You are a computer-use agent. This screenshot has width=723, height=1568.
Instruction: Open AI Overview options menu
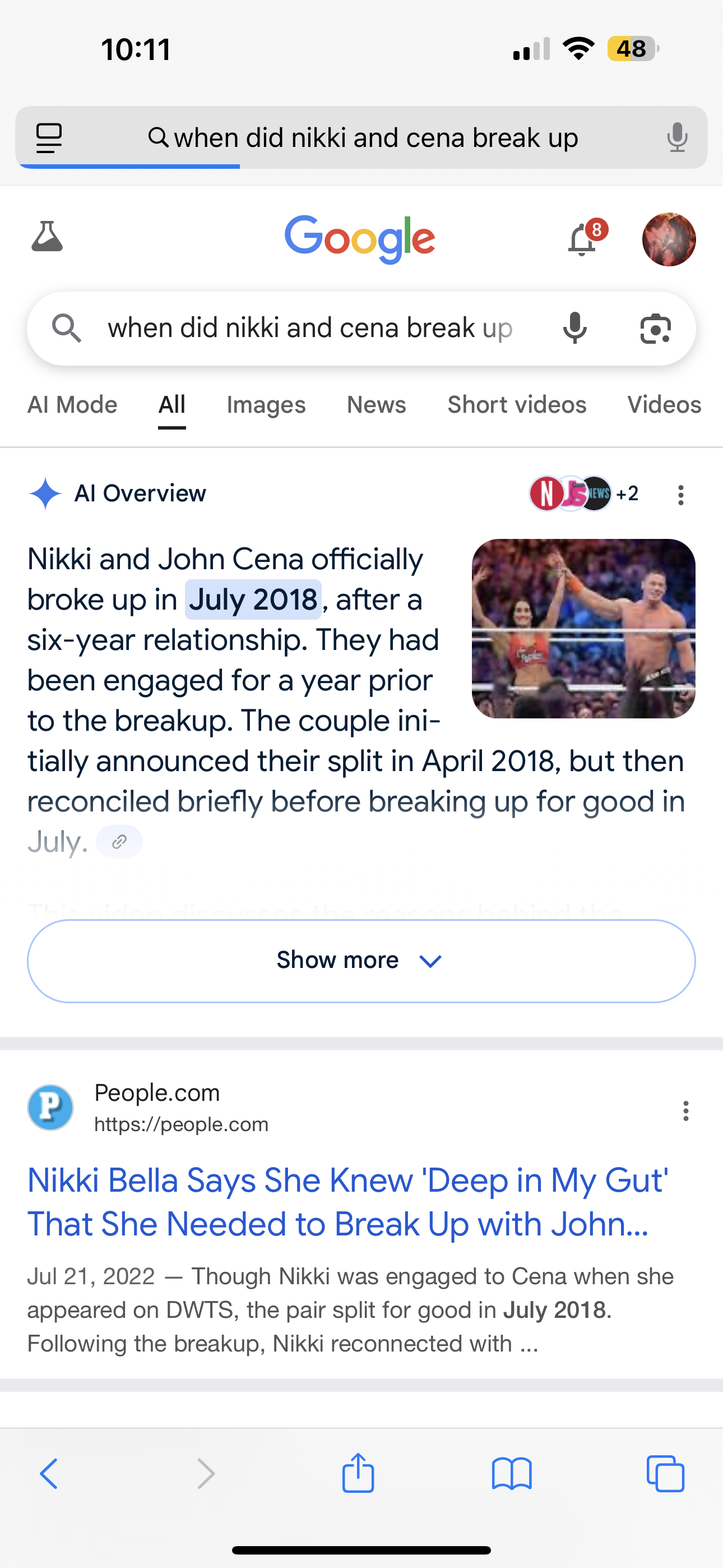point(681,495)
